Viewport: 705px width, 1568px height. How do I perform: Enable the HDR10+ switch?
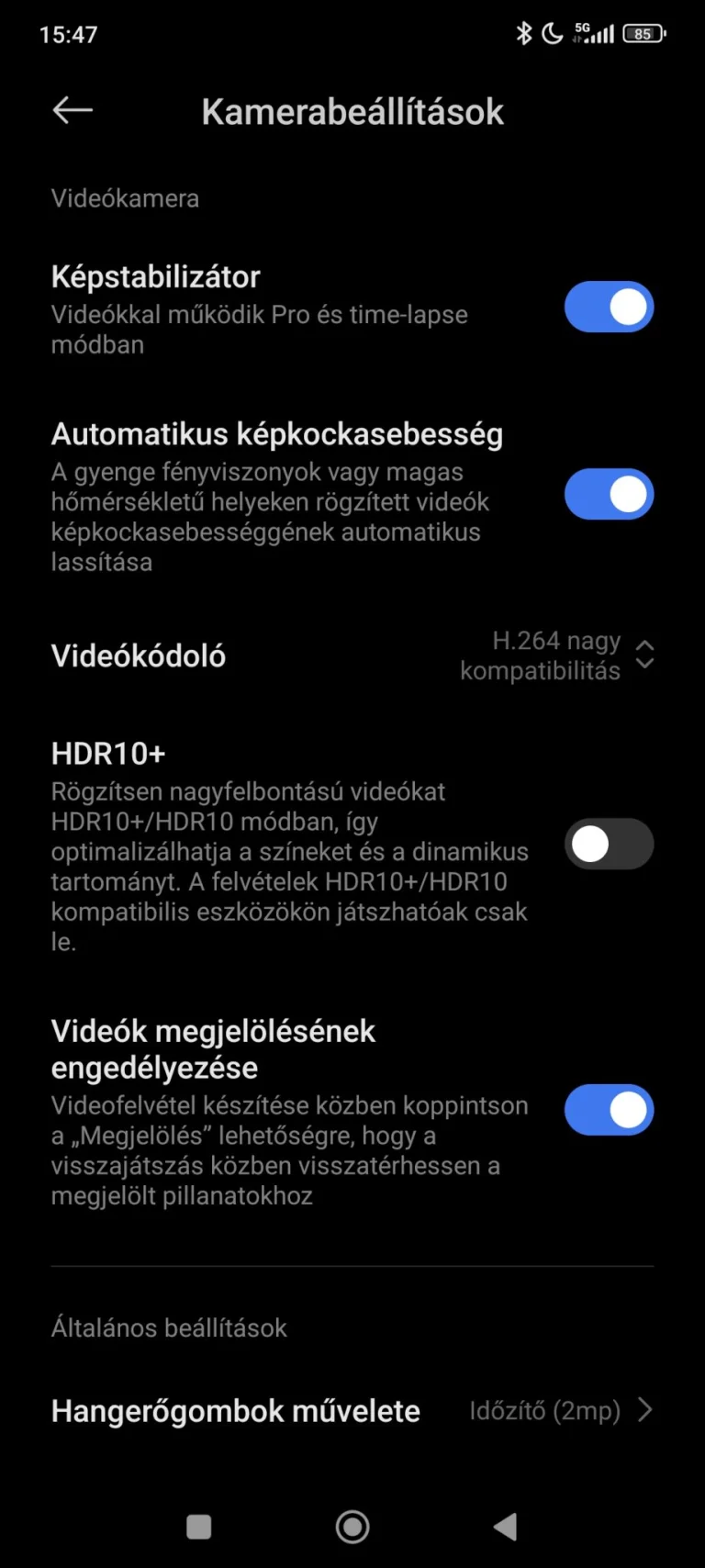(609, 844)
